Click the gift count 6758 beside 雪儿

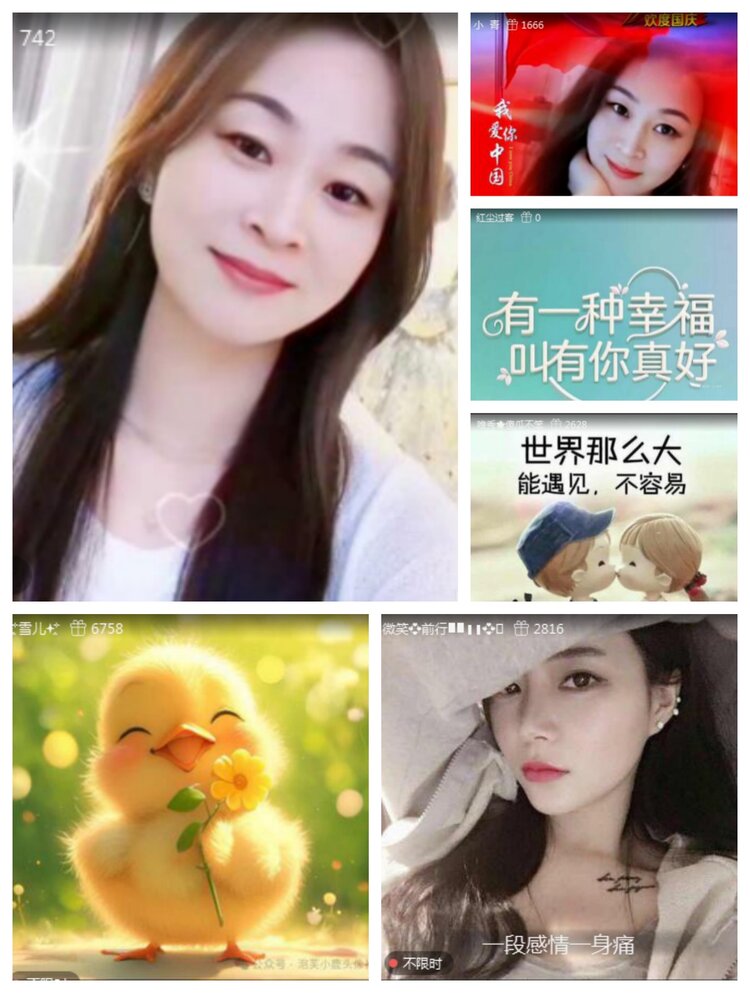(105, 629)
